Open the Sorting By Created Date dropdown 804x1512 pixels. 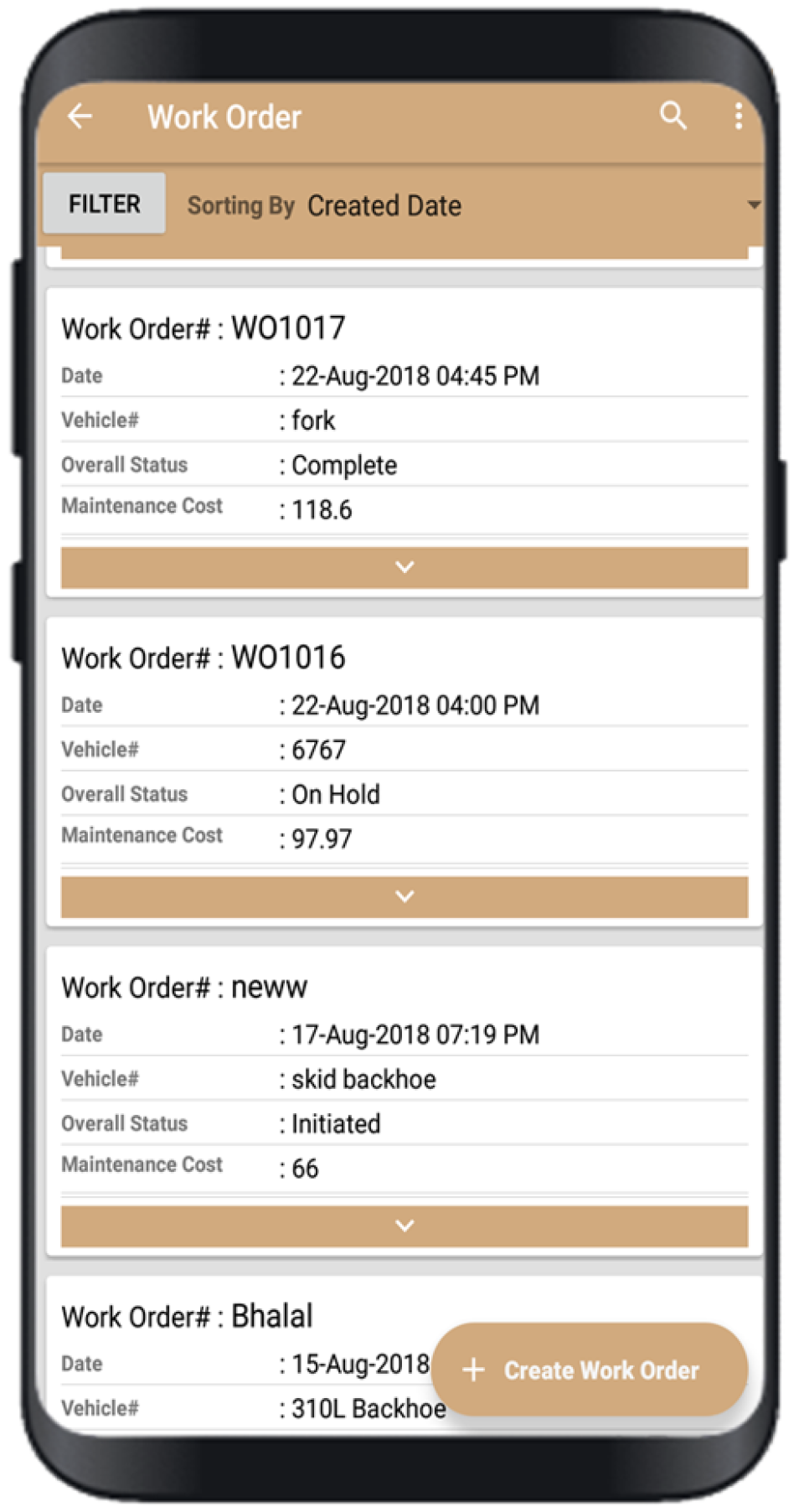pos(469,206)
